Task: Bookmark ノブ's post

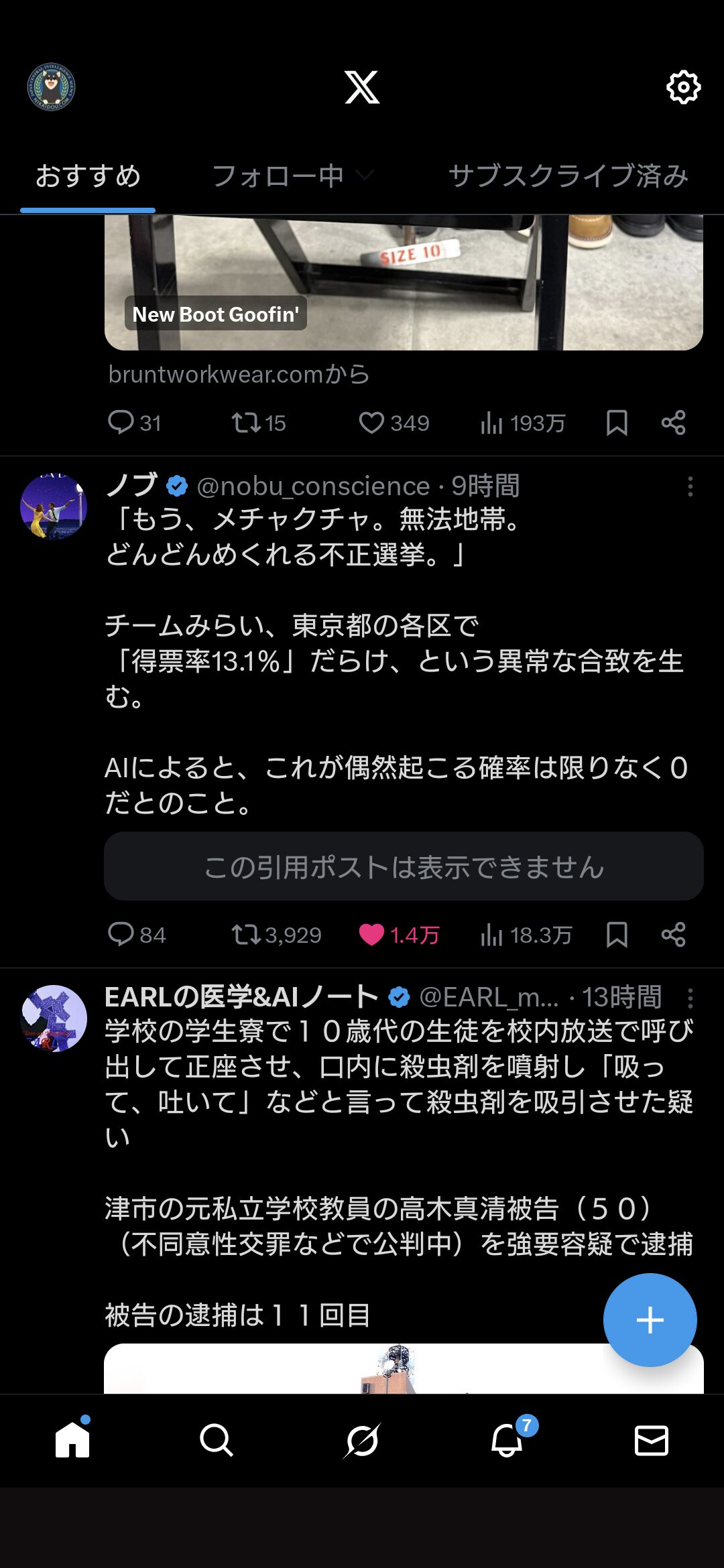Action: 617,935
